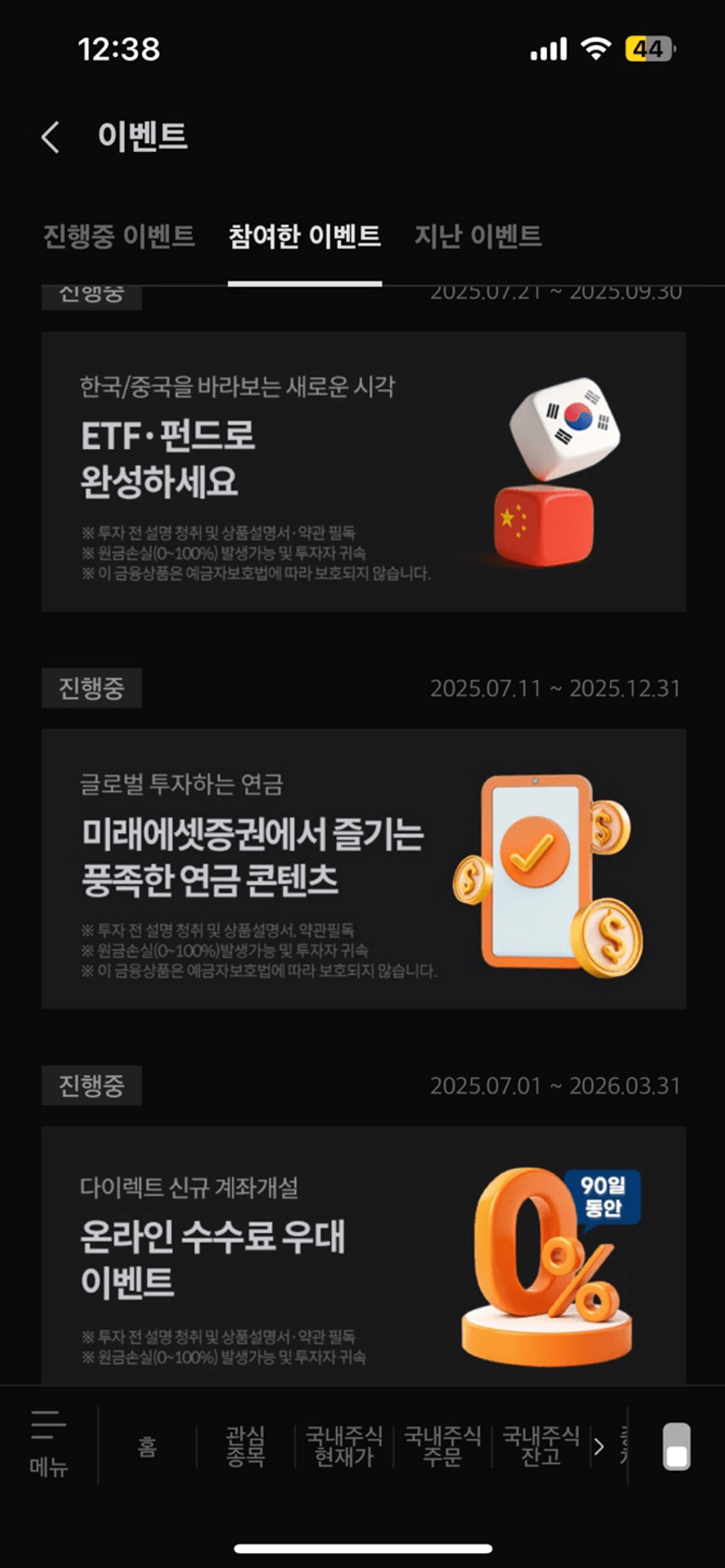
Task: Open 관심종목 in the bottom bar
Action: 245,1446
